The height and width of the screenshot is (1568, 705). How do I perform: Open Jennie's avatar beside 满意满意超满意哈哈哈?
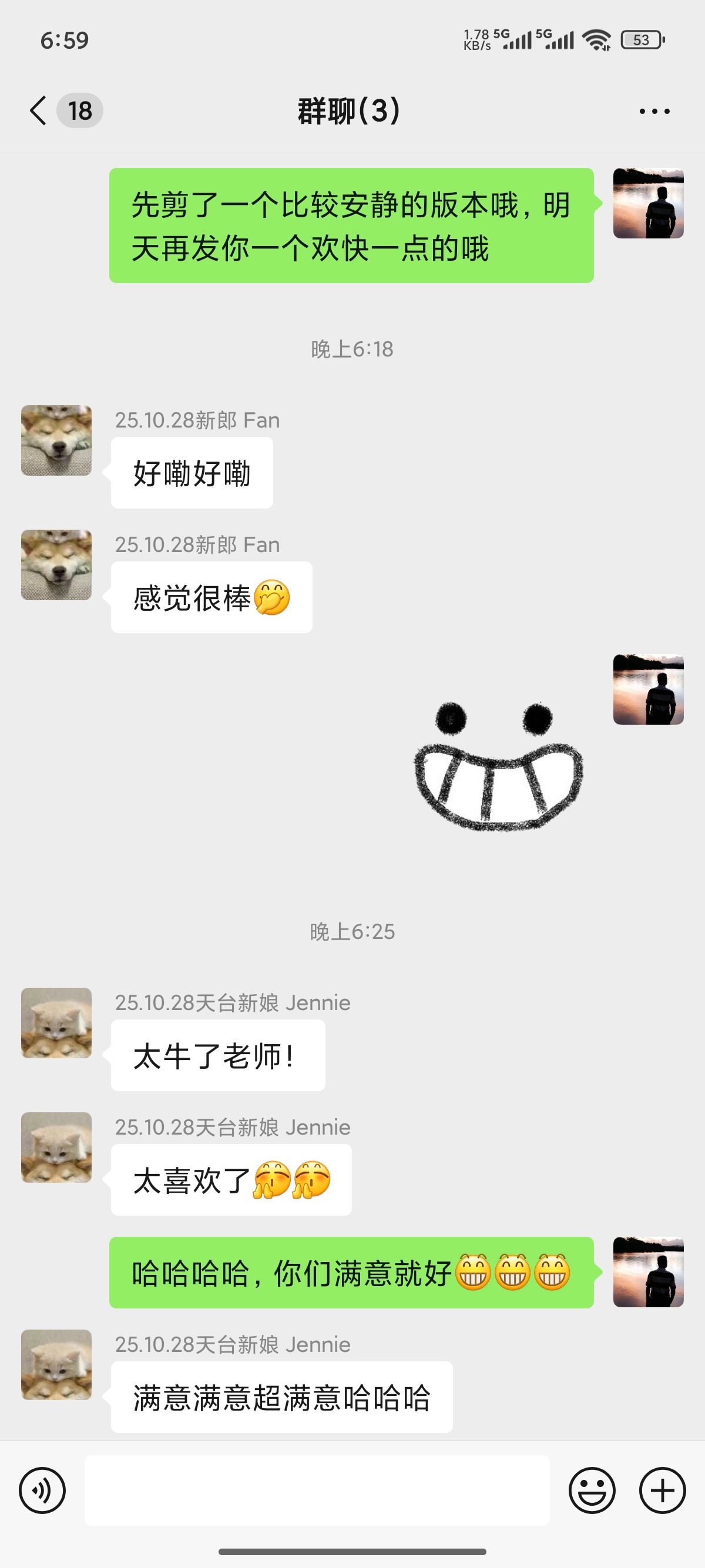coord(56,1364)
